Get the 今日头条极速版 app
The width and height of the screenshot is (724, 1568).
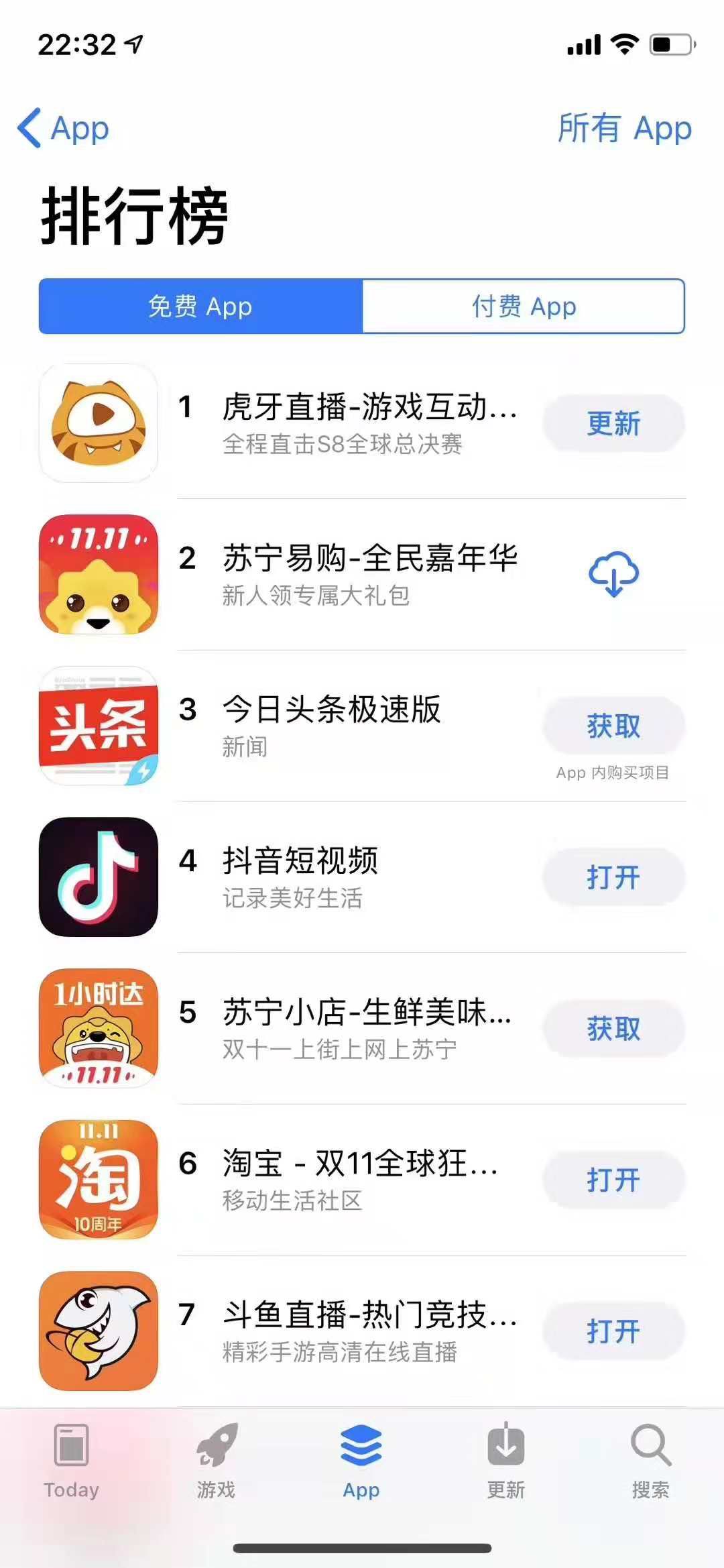(x=613, y=726)
